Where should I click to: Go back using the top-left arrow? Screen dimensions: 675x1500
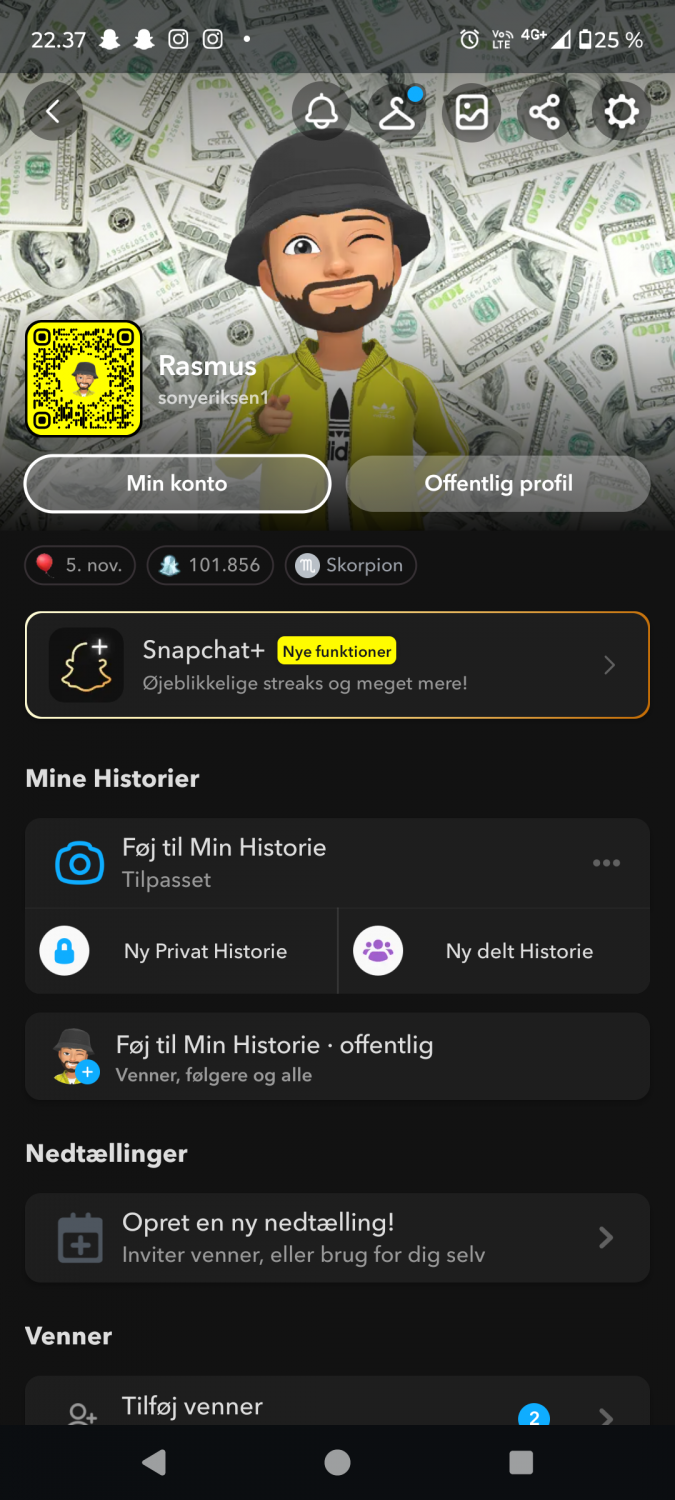53,112
